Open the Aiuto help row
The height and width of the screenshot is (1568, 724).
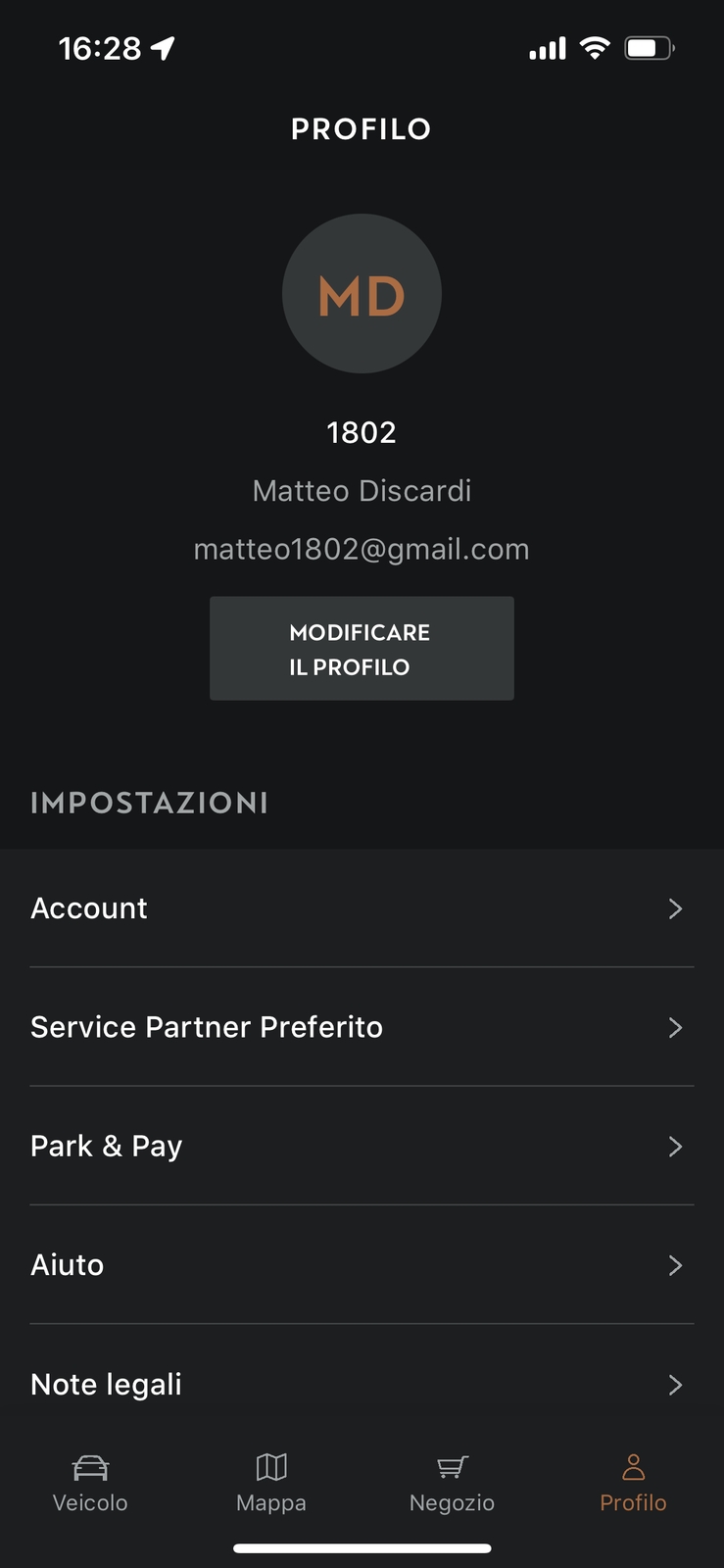tap(362, 1265)
